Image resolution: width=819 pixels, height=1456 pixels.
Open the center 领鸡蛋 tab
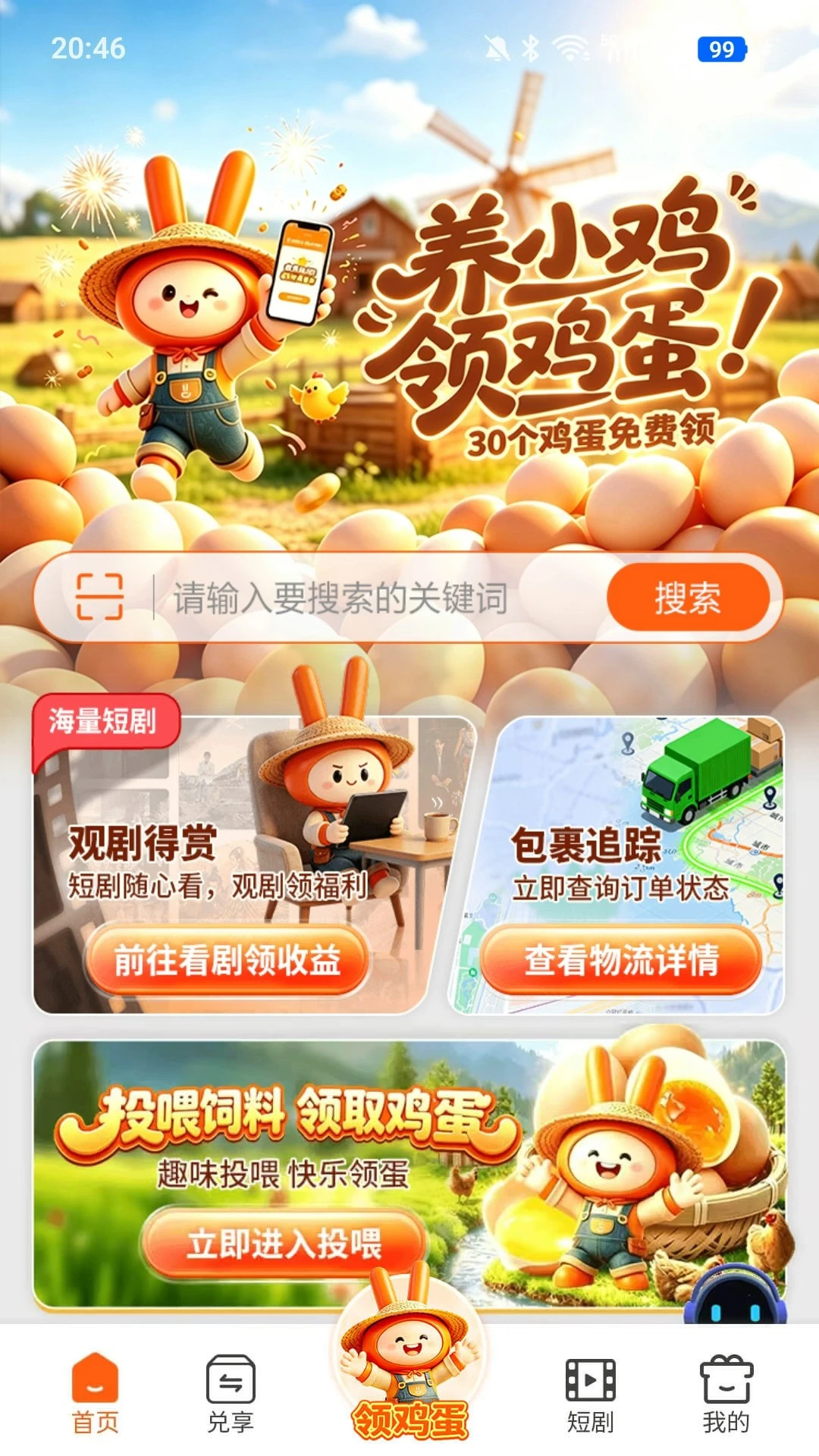pos(409,1363)
